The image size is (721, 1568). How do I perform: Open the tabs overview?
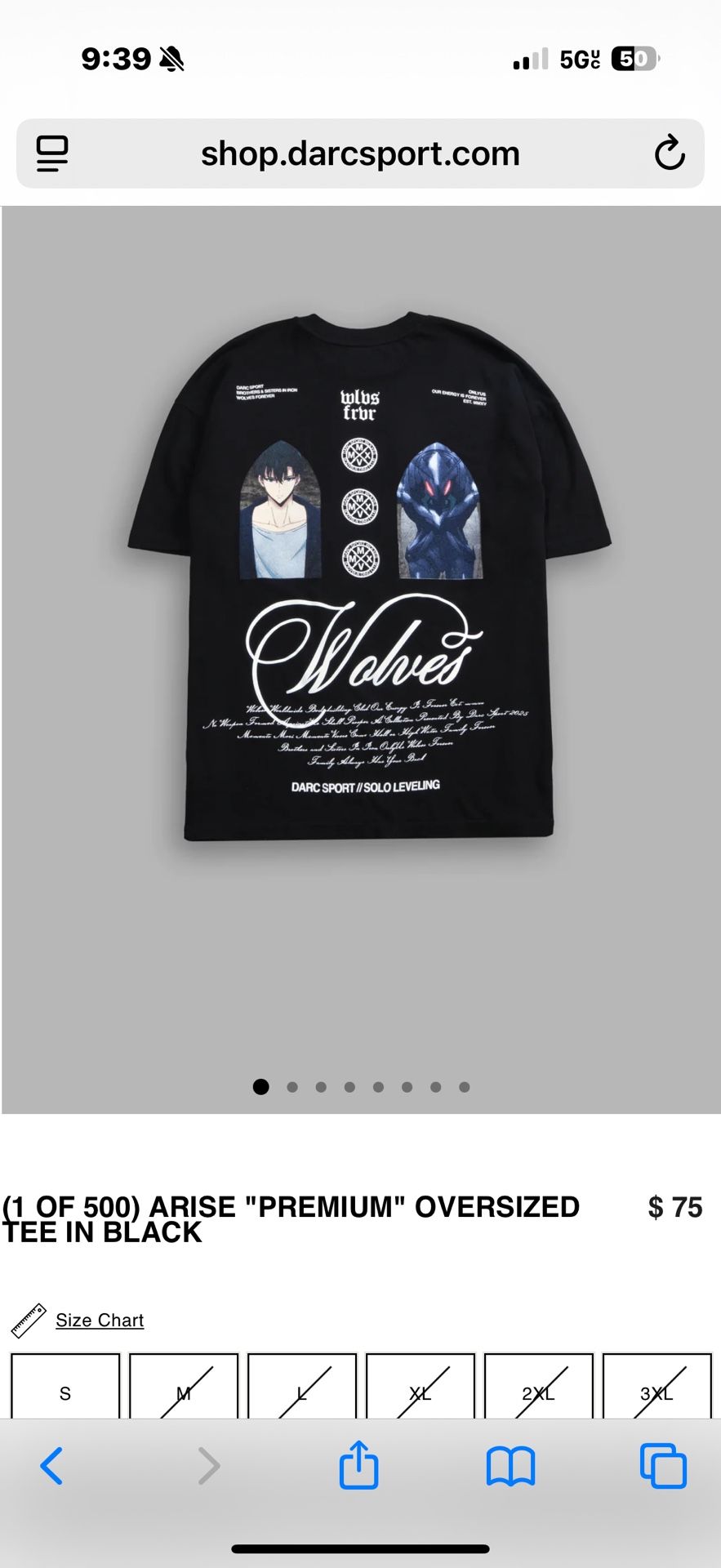click(663, 1466)
